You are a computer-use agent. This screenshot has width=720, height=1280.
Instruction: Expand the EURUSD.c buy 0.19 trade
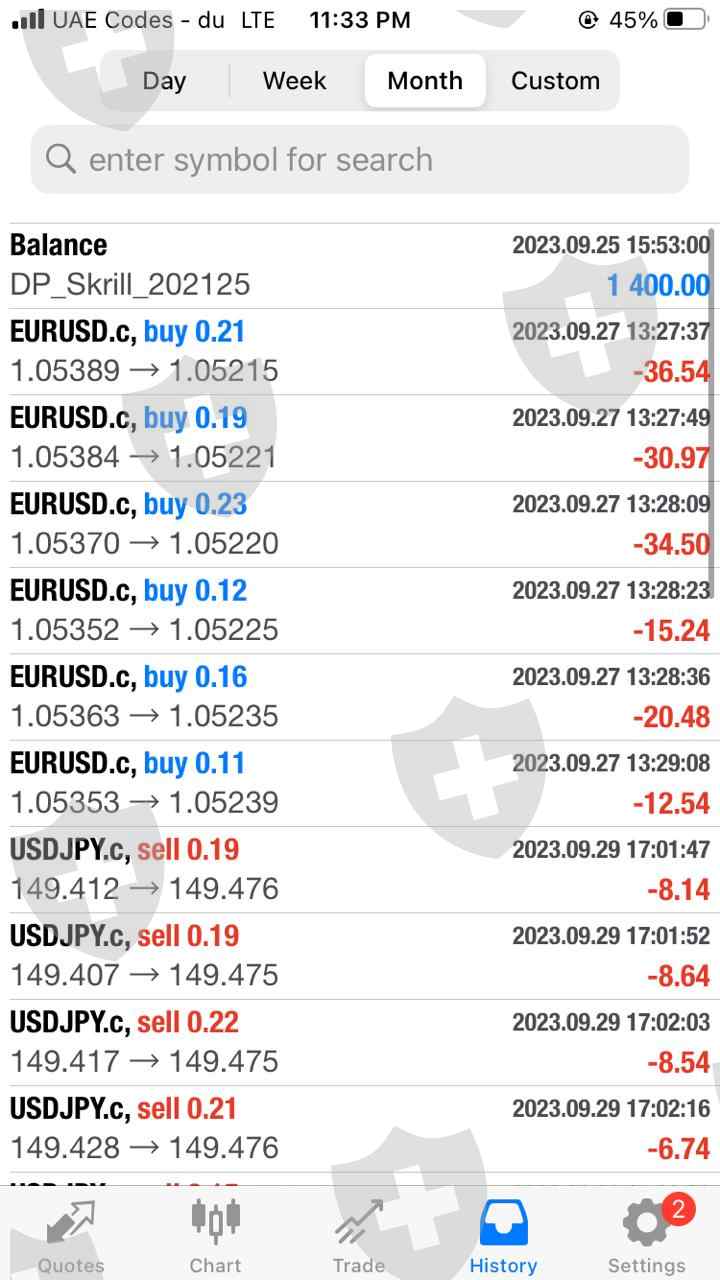pyautogui.click(x=360, y=437)
